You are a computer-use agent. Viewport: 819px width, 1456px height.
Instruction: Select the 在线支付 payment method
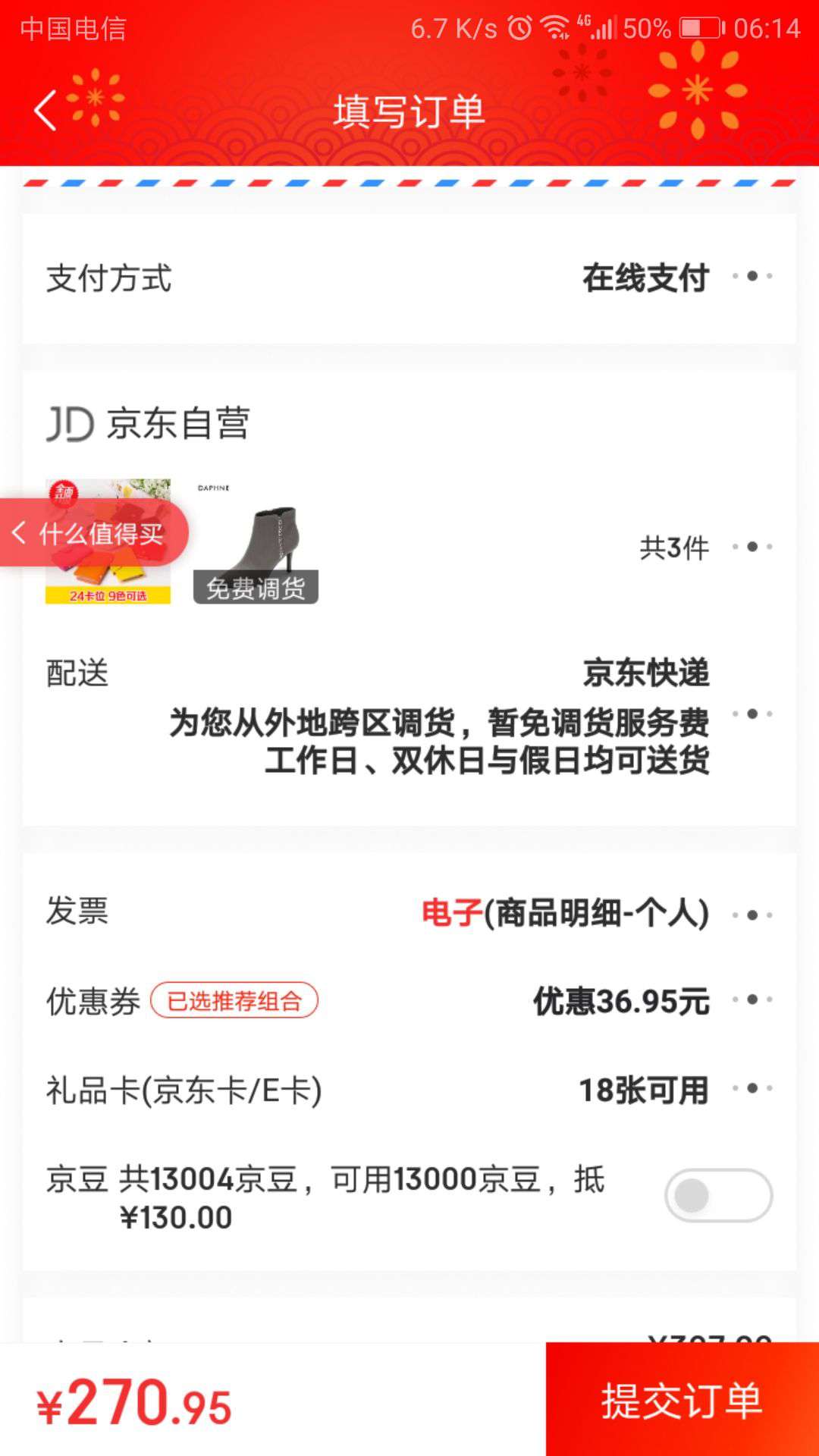[x=643, y=278]
